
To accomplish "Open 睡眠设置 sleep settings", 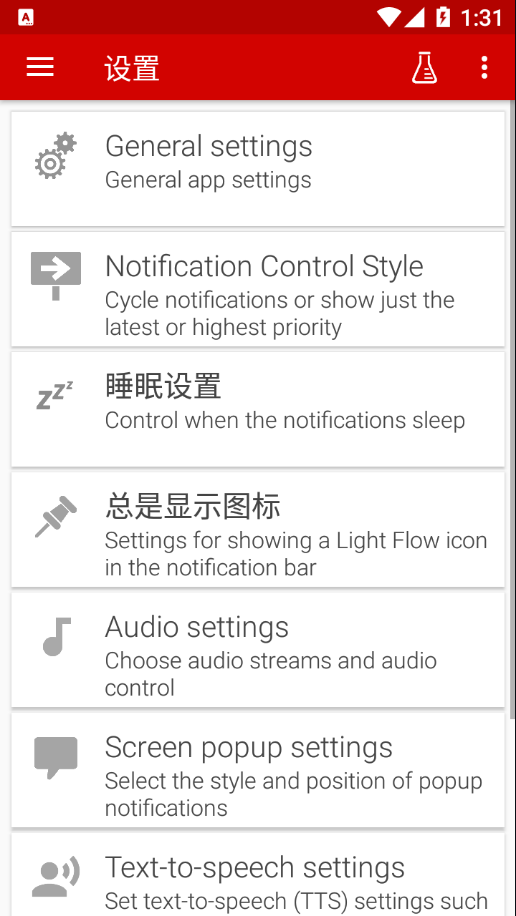I will (x=258, y=410).
